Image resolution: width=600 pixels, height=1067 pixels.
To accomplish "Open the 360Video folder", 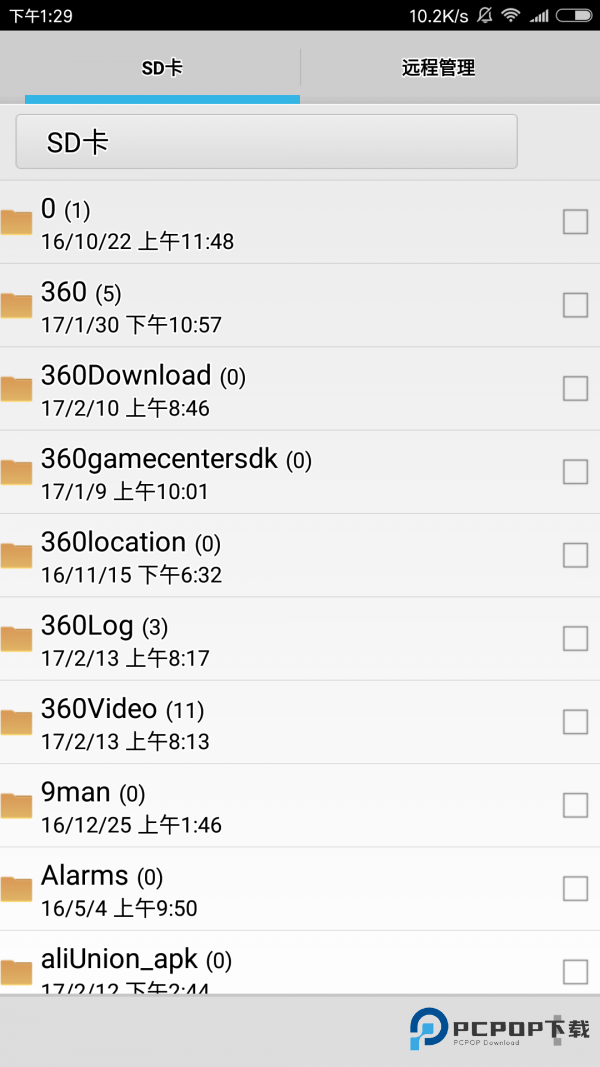I will [x=250, y=722].
